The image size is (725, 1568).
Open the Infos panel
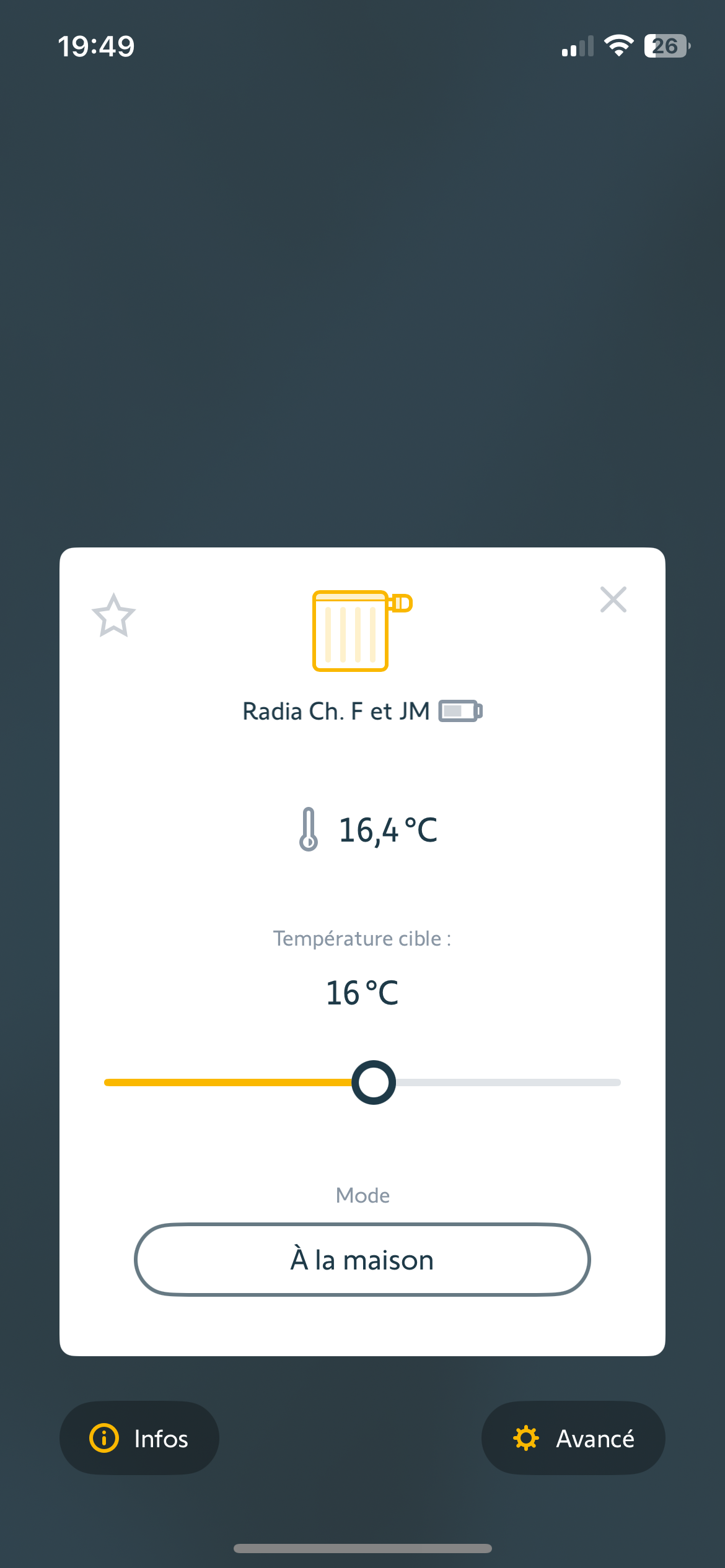click(139, 1438)
